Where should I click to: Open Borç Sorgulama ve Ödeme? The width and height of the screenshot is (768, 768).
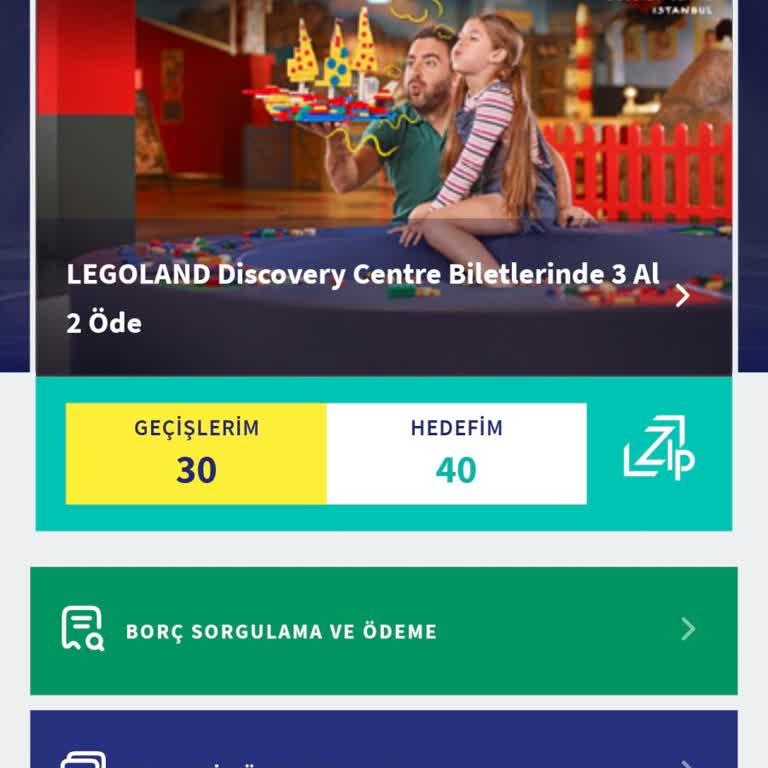384,630
